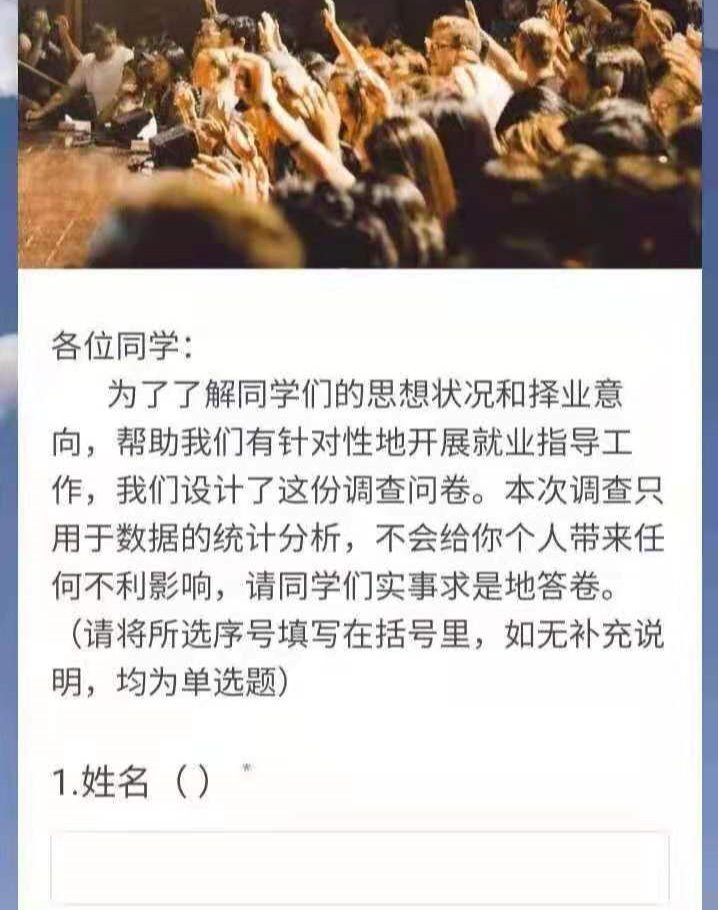Tap the 姓名 text input field
The image size is (718, 910).
(x=359, y=866)
